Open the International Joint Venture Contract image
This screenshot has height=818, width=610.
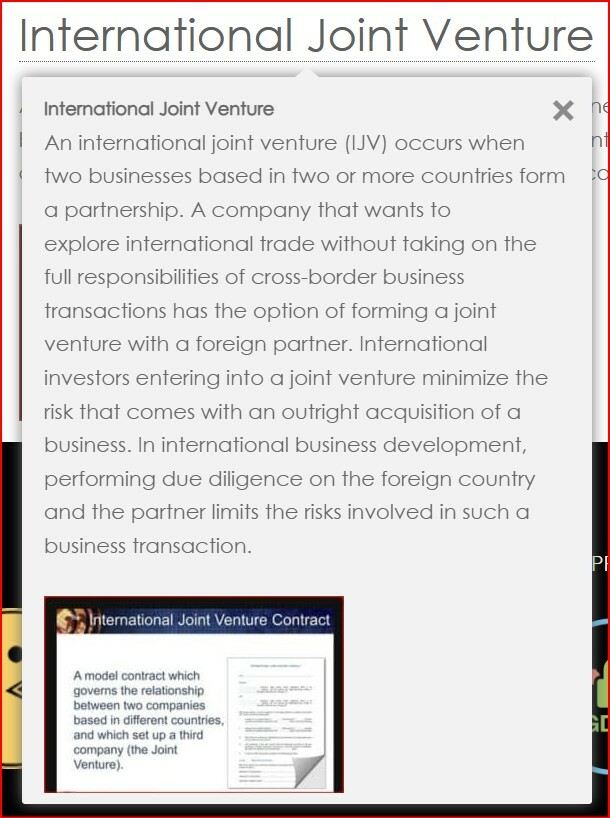point(194,694)
